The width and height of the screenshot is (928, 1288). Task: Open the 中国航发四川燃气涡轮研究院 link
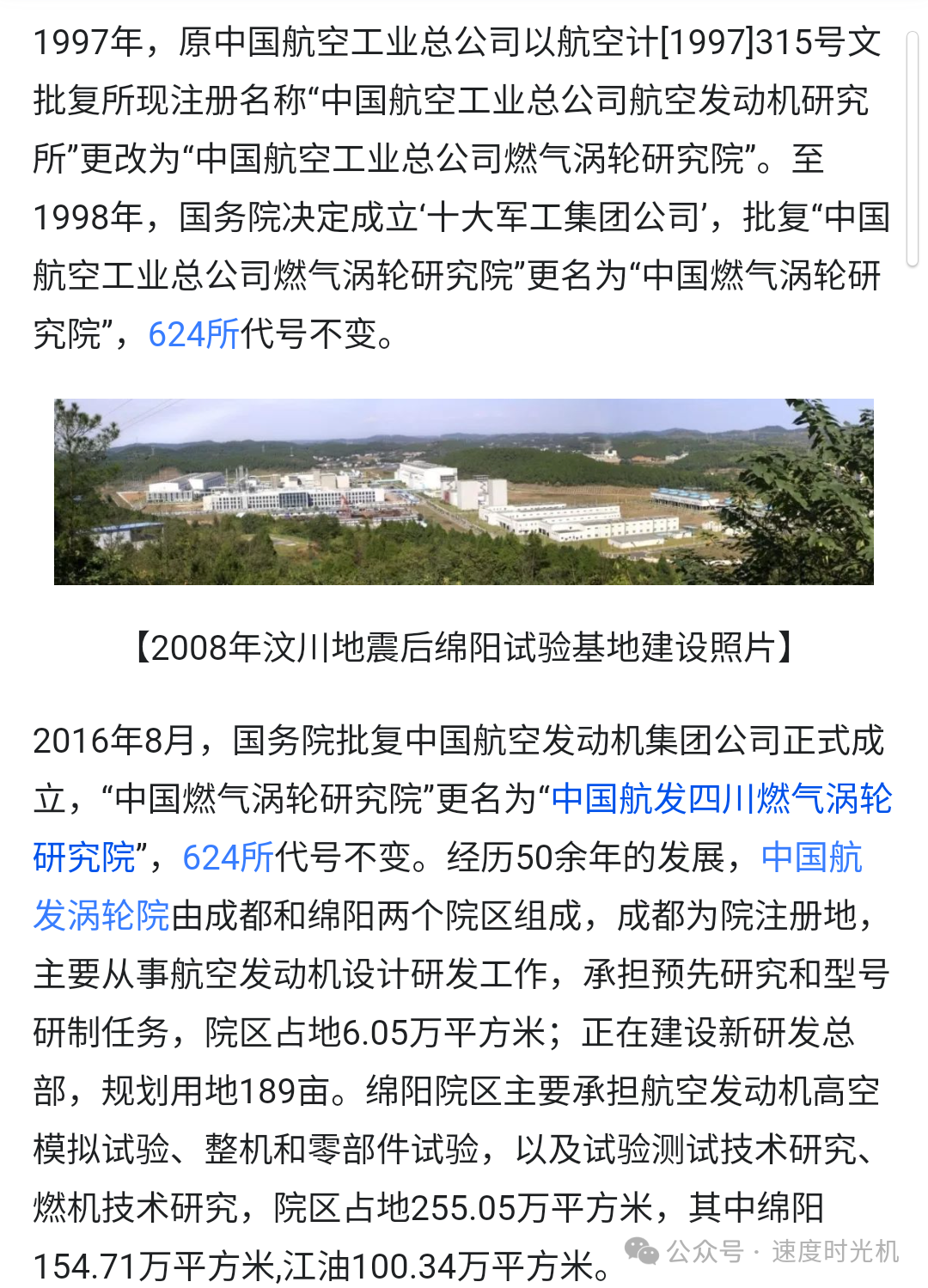click(x=721, y=799)
